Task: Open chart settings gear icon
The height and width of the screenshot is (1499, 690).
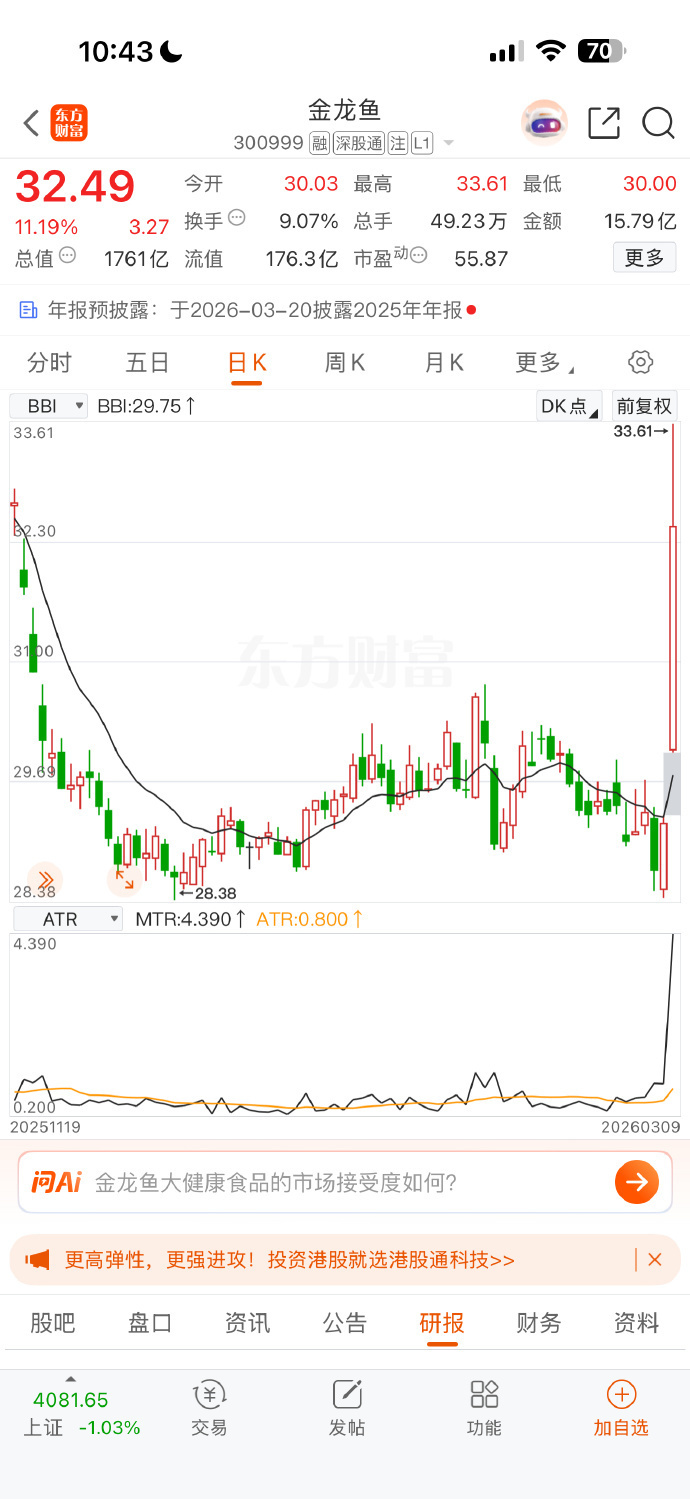Action: pyautogui.click(x=641, y=362)
